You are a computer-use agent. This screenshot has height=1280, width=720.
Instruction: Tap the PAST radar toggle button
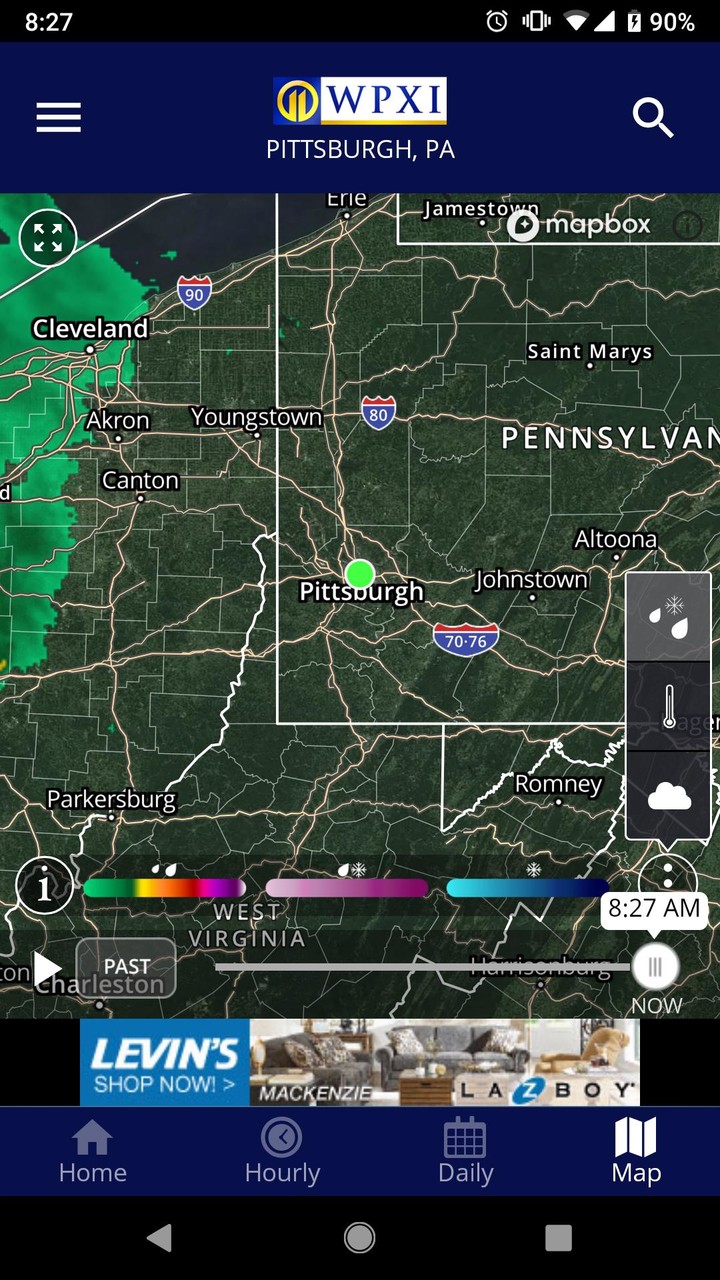[x=126, y=967]
